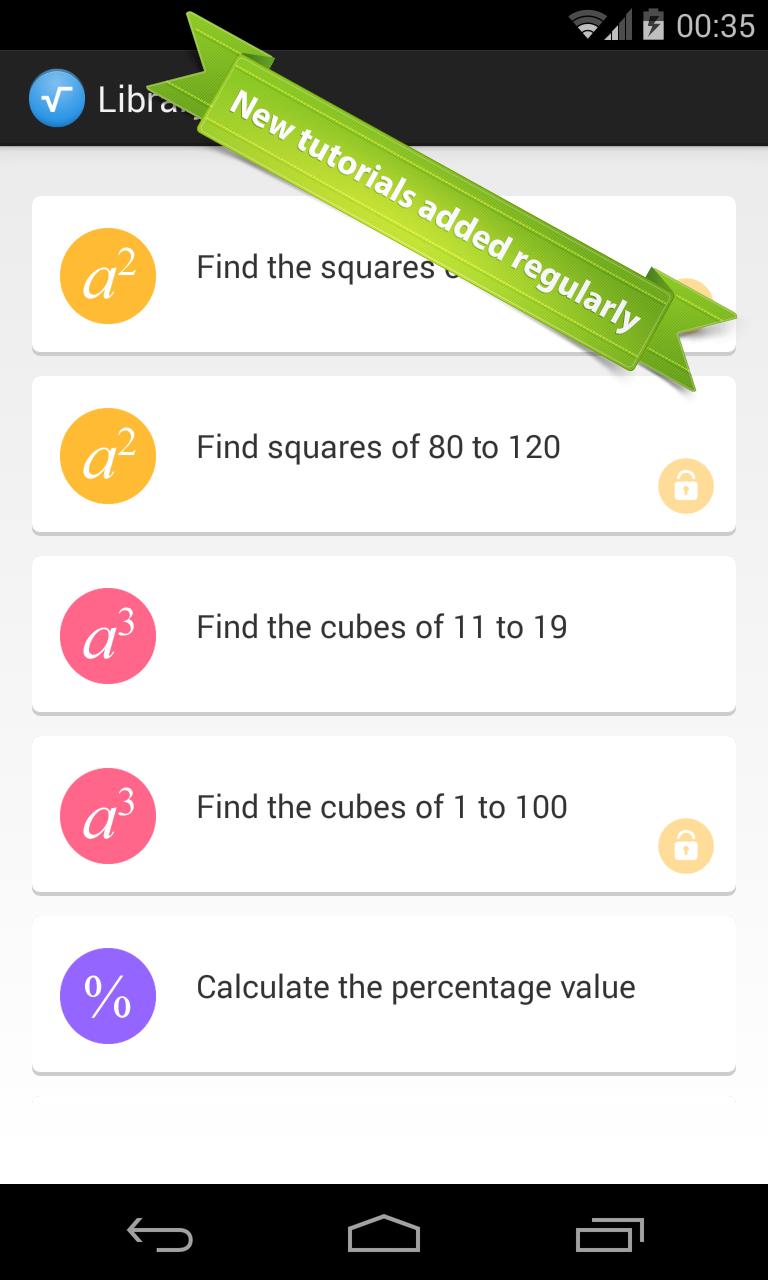Open Calculate the percentage value tutorial
This screenshot has width=768, height=1280.
tap(416, 988)
